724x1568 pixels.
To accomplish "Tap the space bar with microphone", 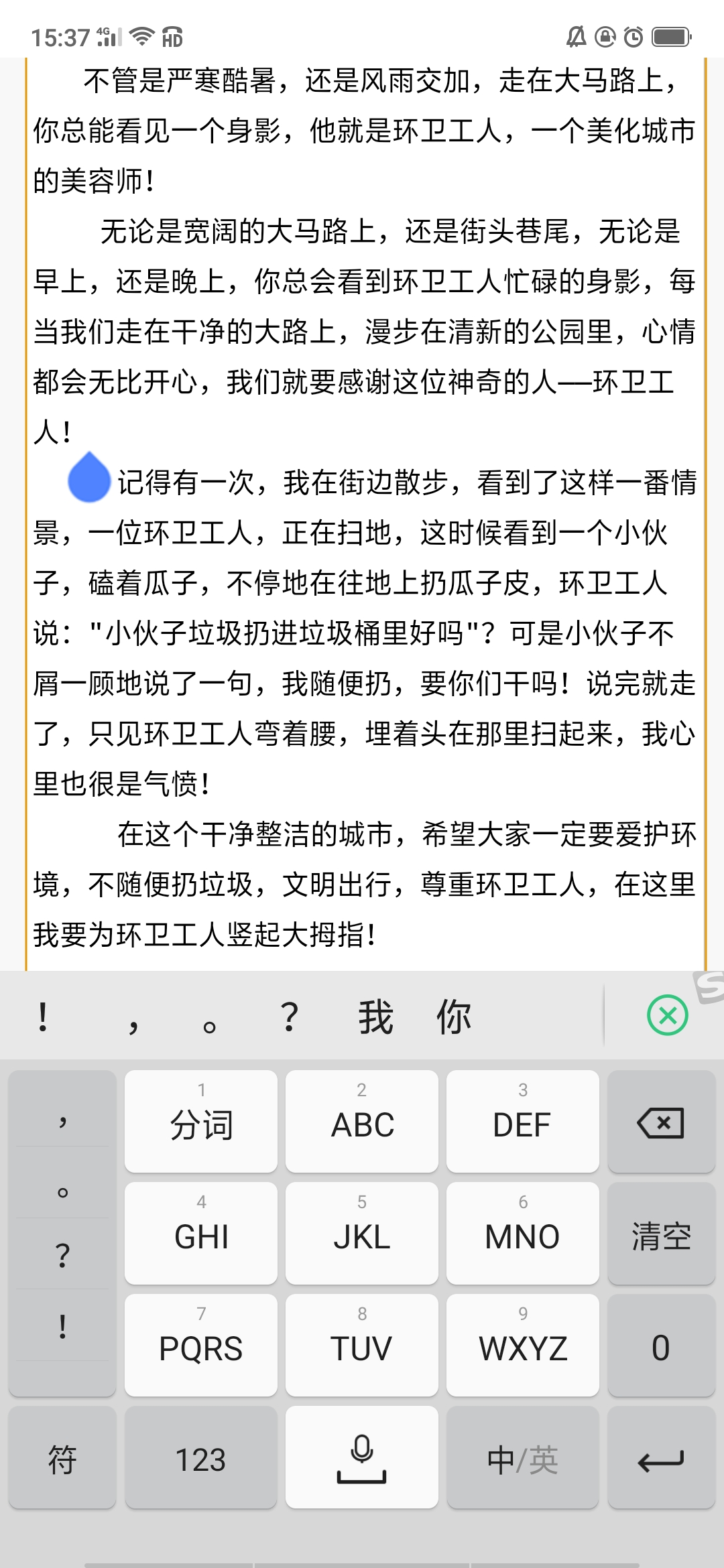I will 362,1458.
